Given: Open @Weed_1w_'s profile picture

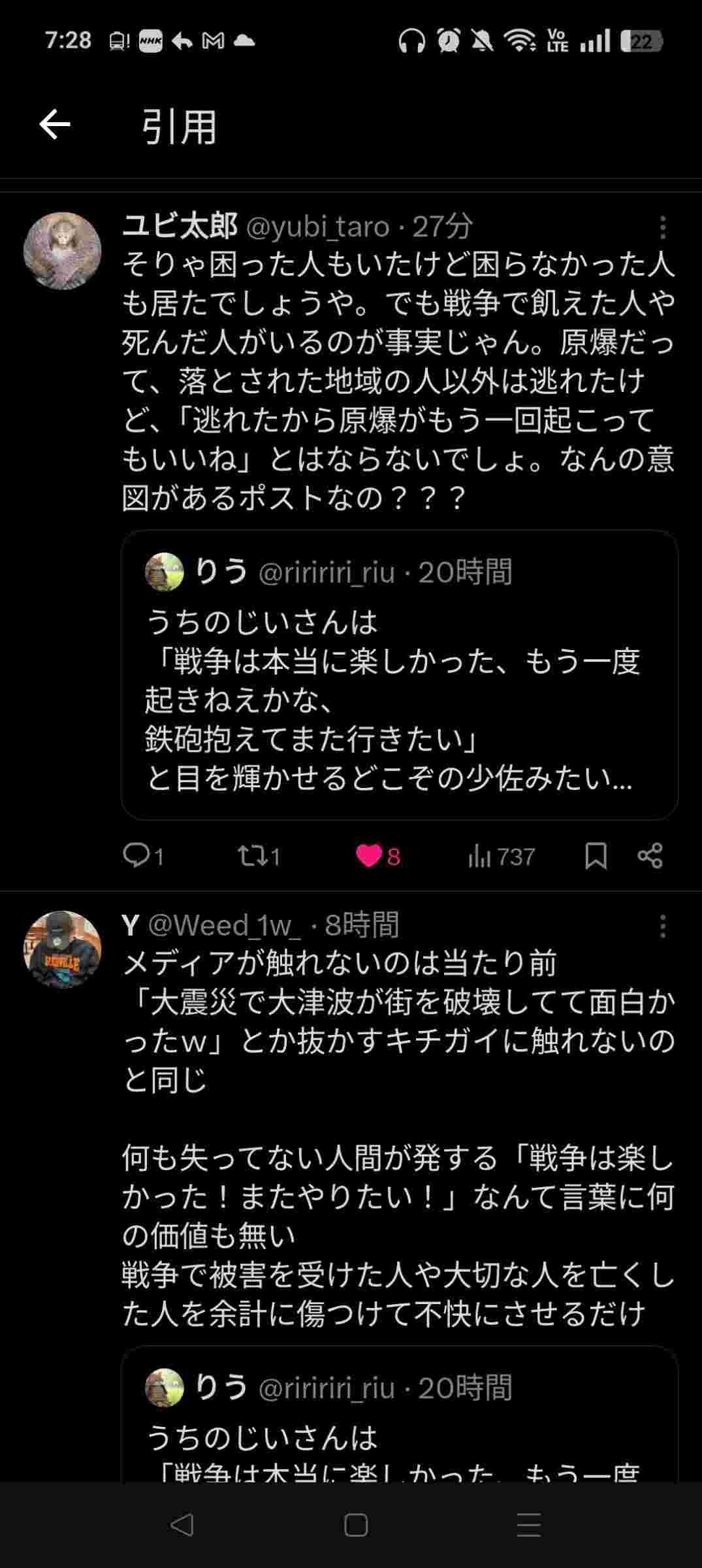Looking at the screenshot, I should [x=63, y=949].
